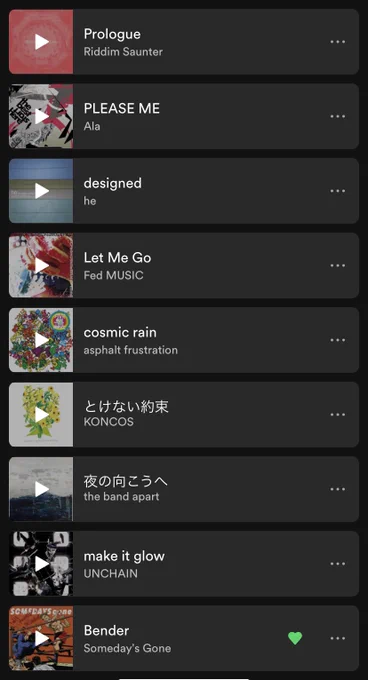Open the overflow menu for cosmic rain

[x=338, y=340]
